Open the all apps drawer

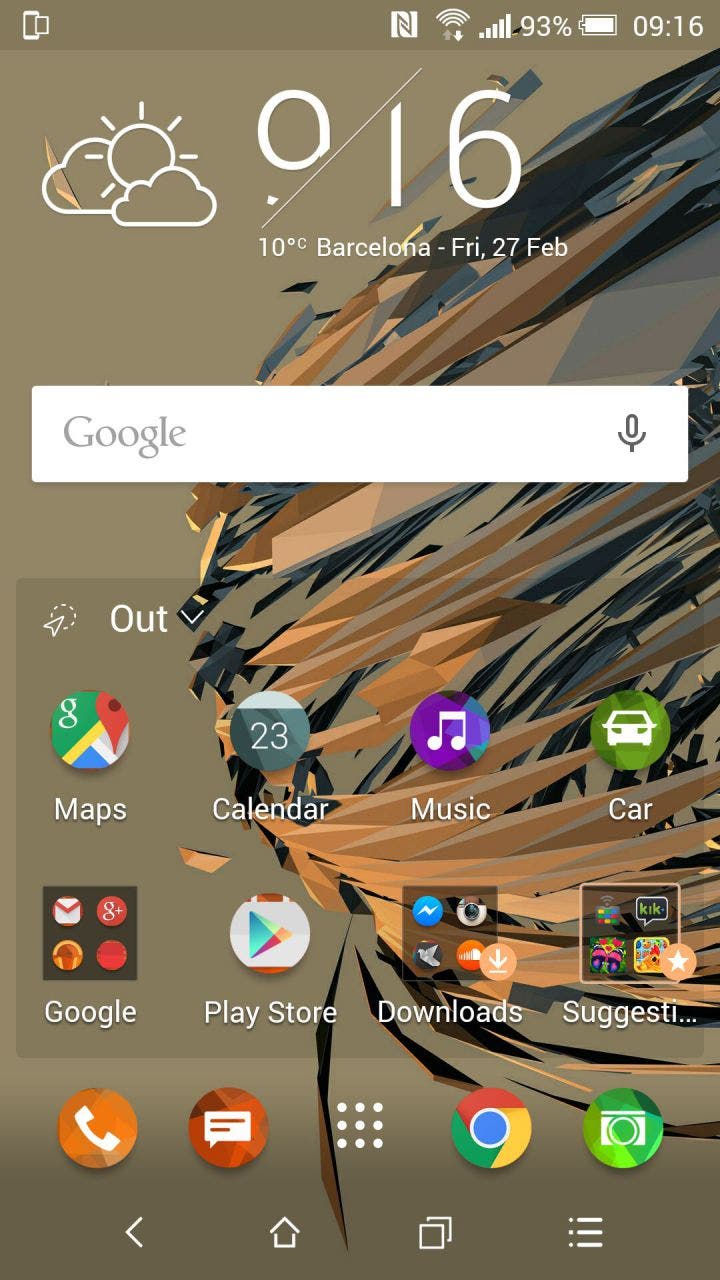360,1126
